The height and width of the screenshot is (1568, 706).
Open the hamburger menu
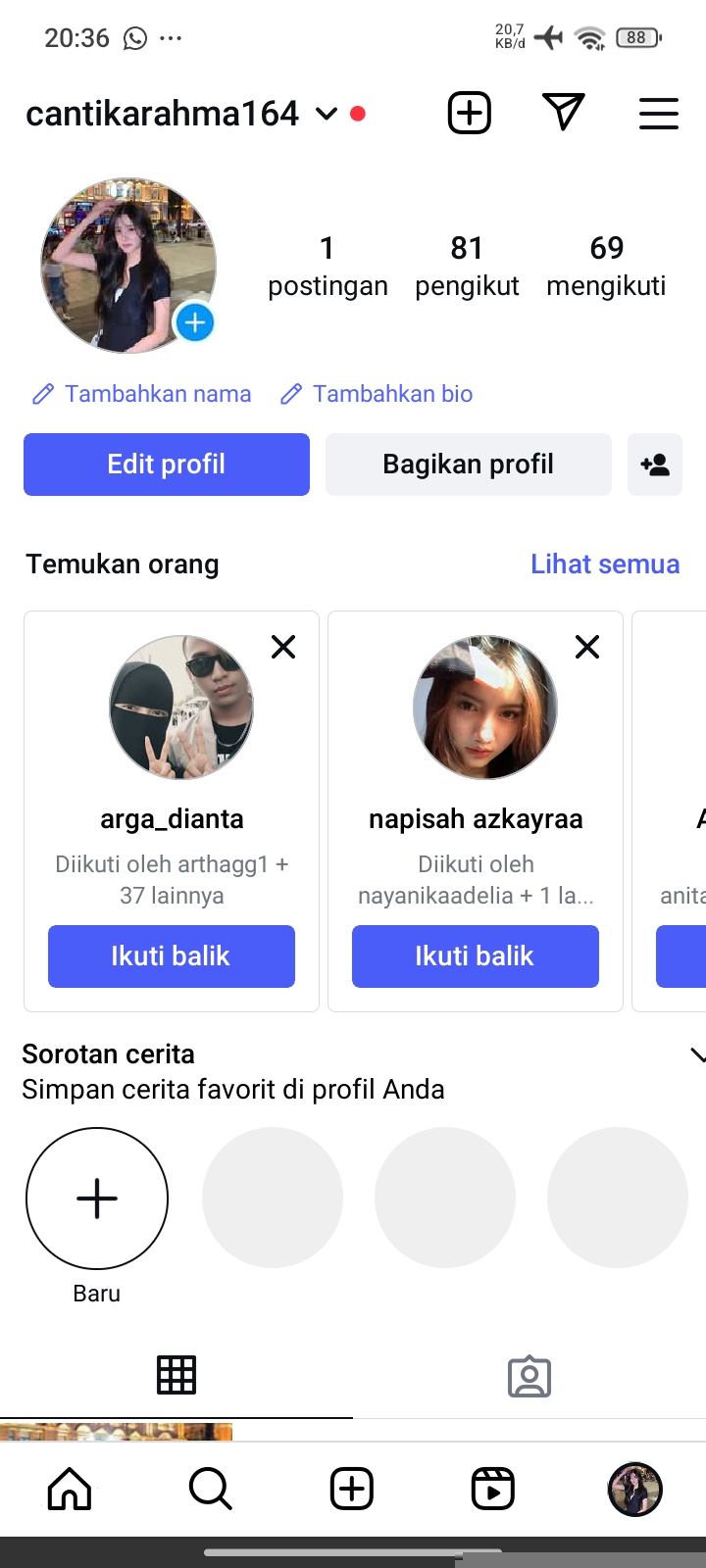tap(658, 114)
